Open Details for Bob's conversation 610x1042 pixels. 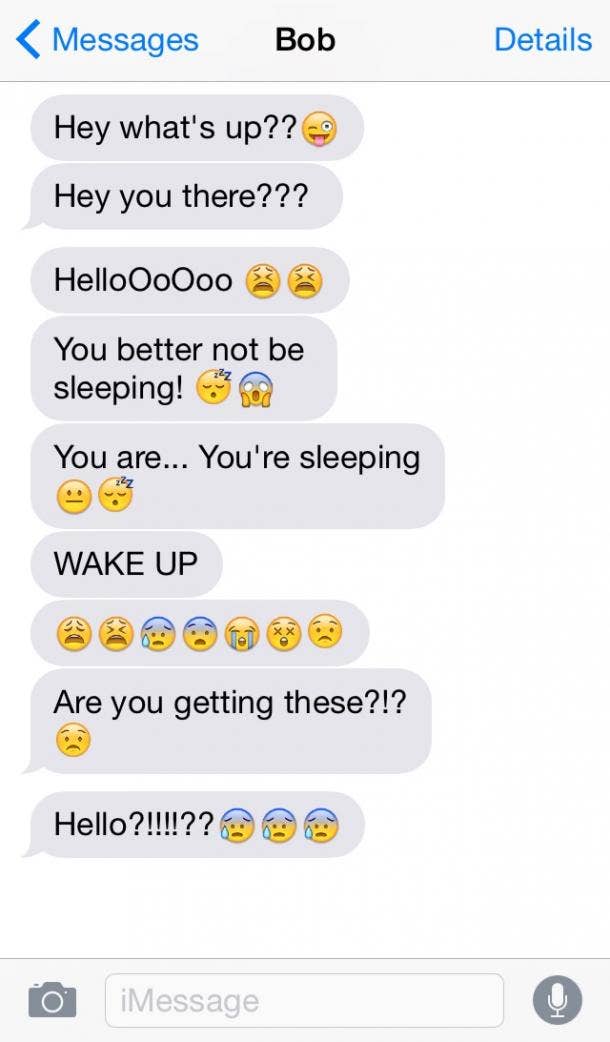[x=542, y=40]
